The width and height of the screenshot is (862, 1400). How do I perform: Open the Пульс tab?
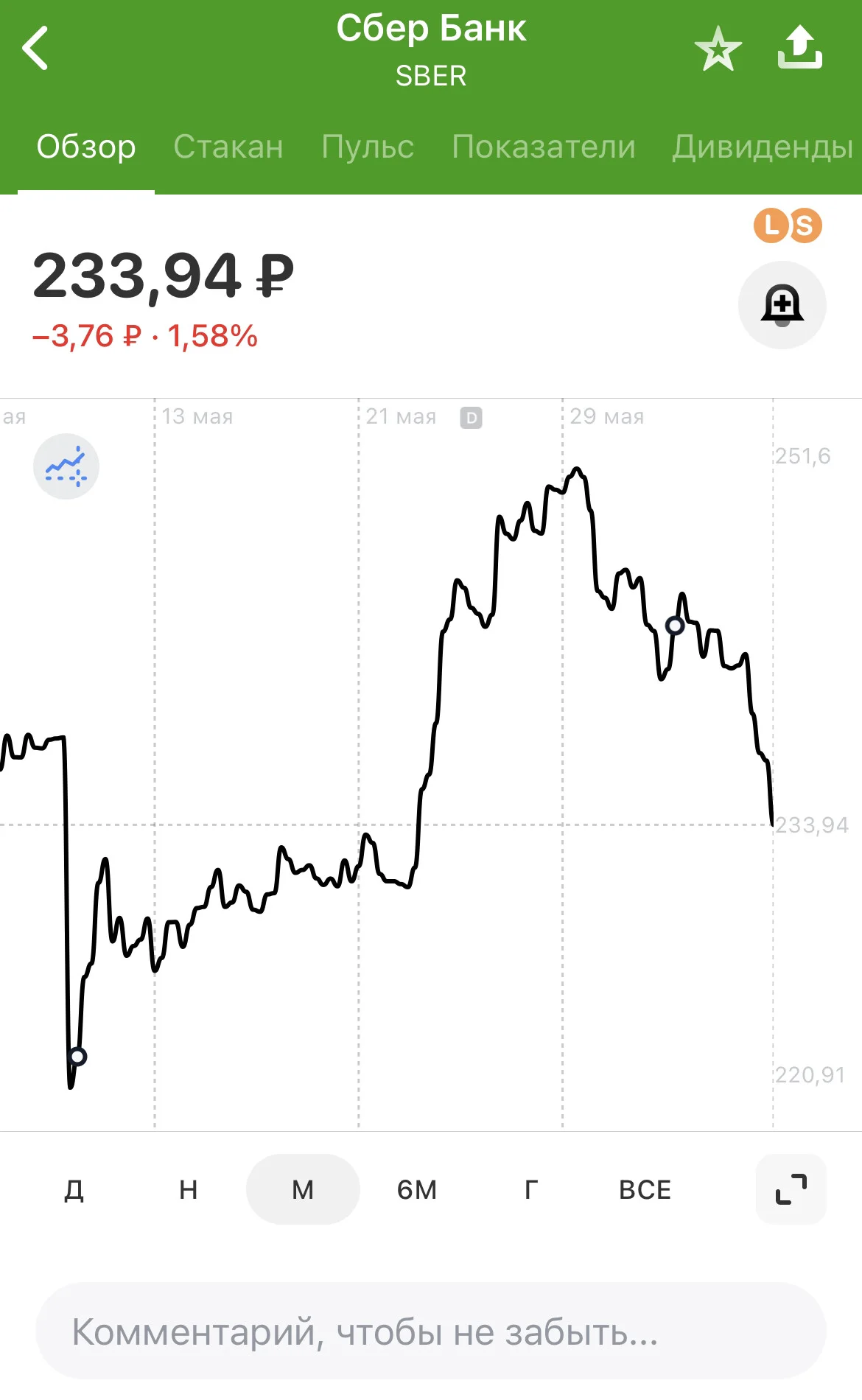click(x=368, y=147)
